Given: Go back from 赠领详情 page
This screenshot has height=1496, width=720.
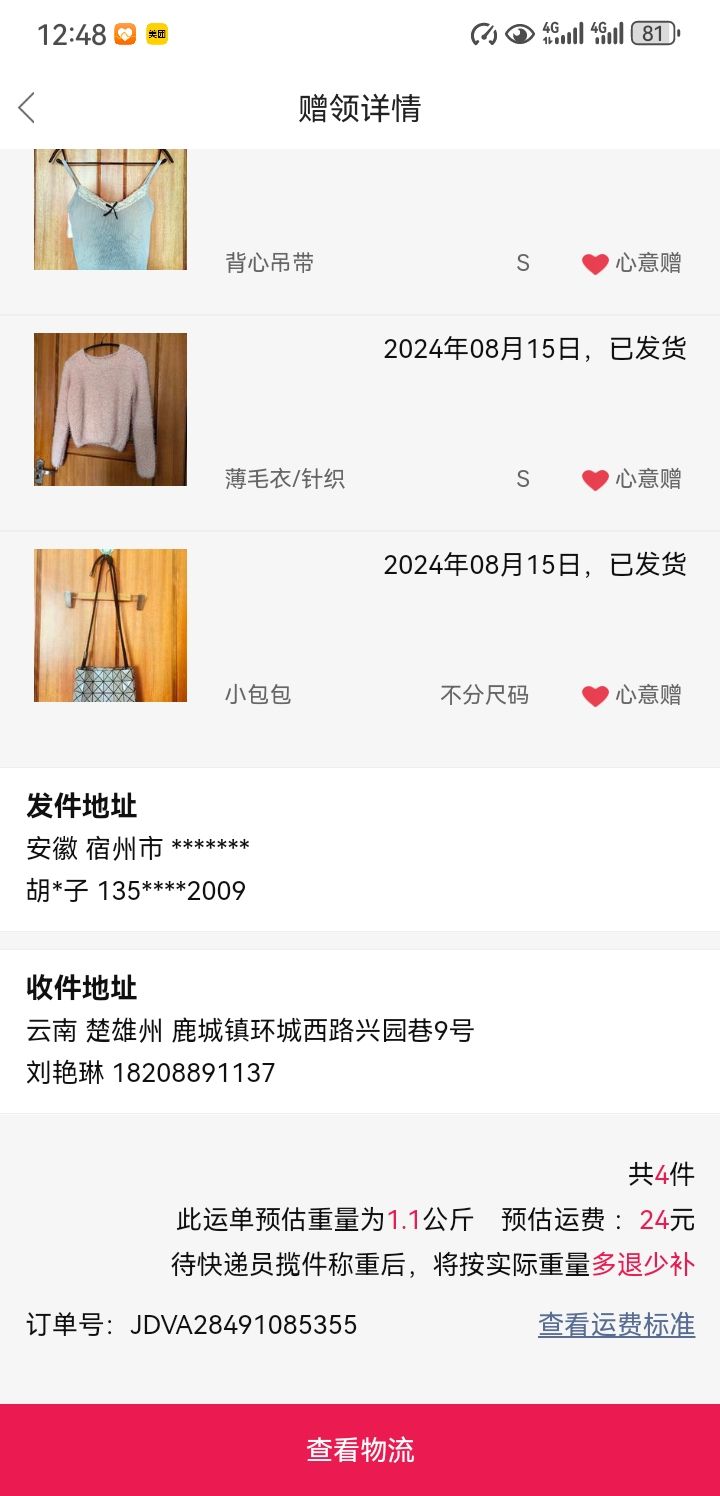Looking at the screenshot, I should pyautogui.click(x=27, y=108).
